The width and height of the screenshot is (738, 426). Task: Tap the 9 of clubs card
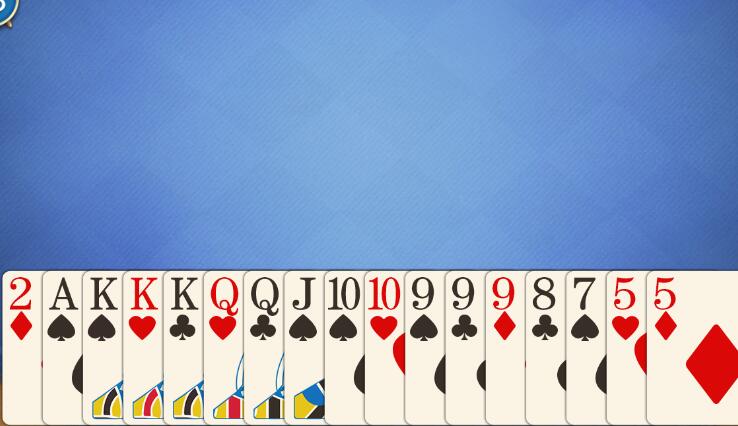click(x=463, y=340)
